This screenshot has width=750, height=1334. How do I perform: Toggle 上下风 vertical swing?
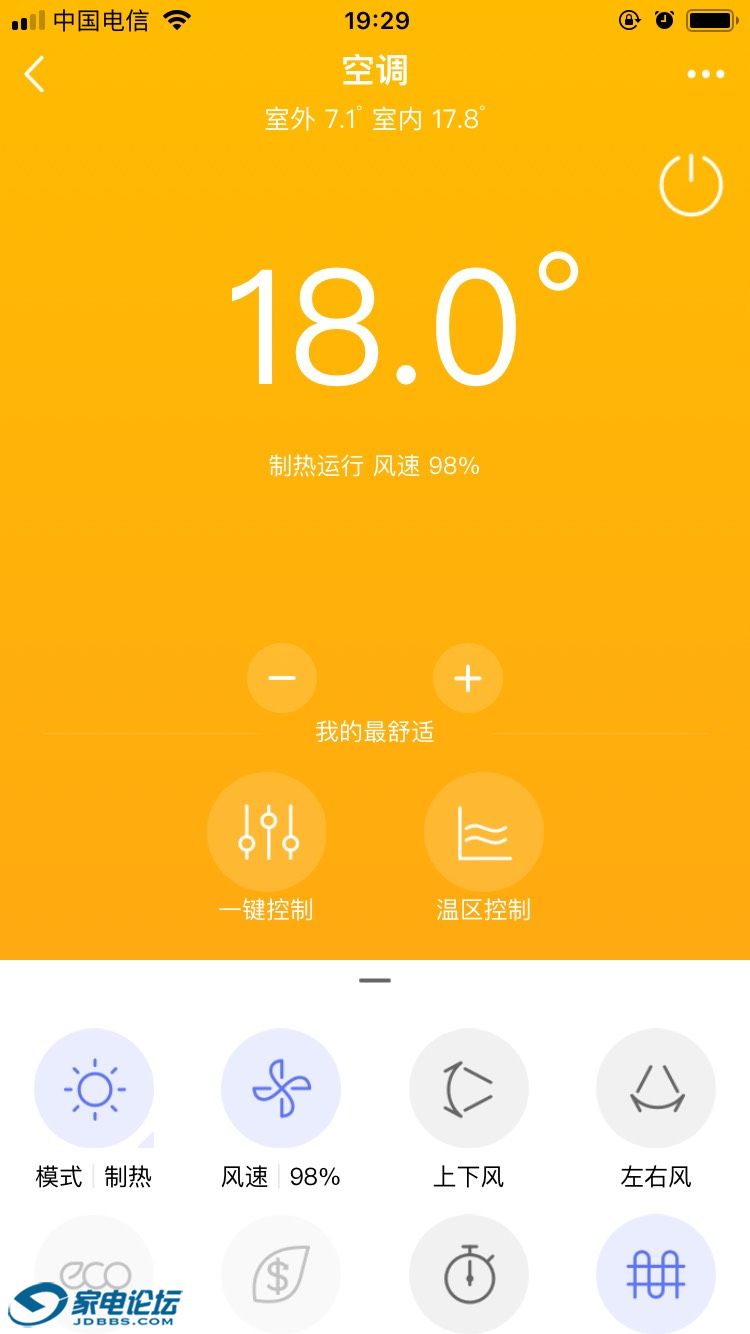[468, 1088]
